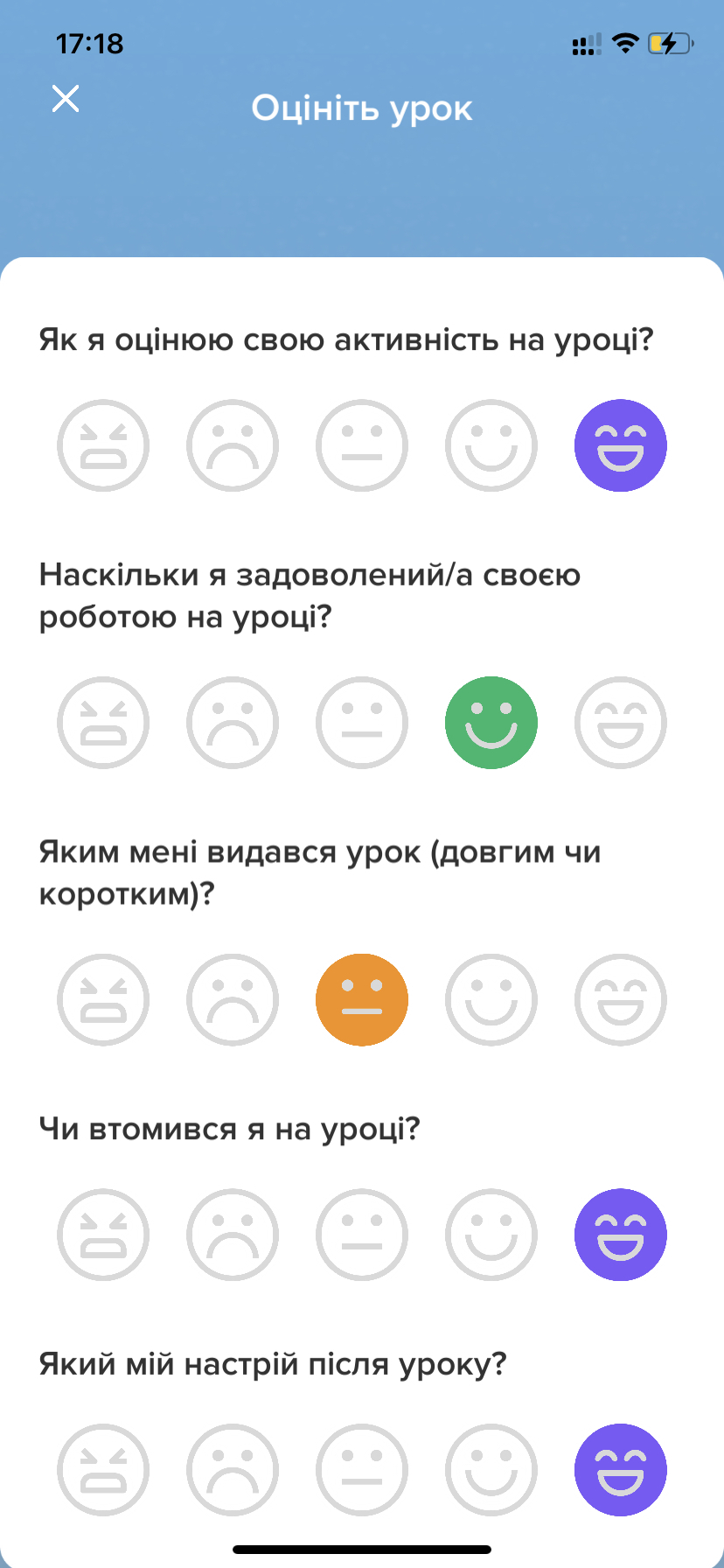
Task: Choose neutral face for work satisfaction question
Action: pos(362,723)
